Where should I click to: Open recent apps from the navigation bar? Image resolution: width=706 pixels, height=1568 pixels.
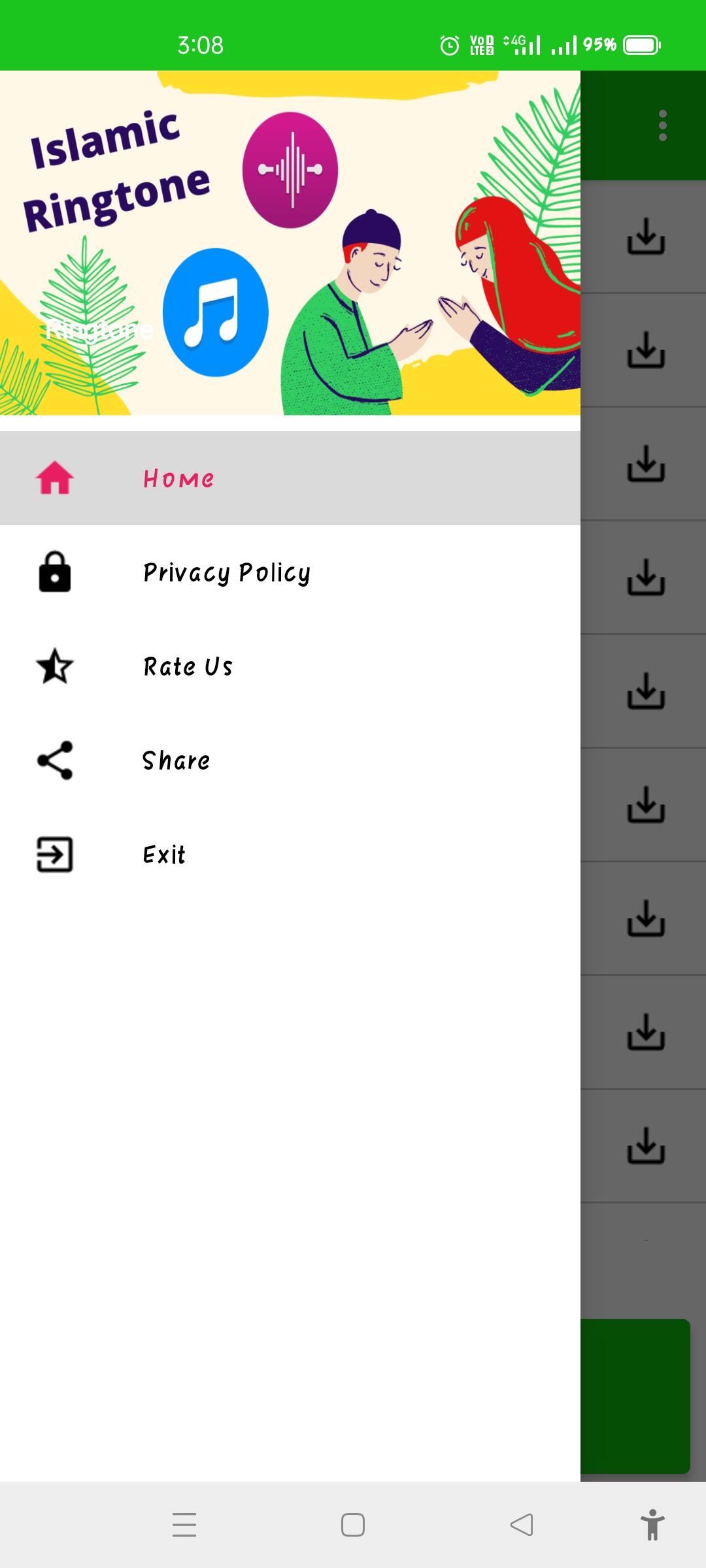184,1525
